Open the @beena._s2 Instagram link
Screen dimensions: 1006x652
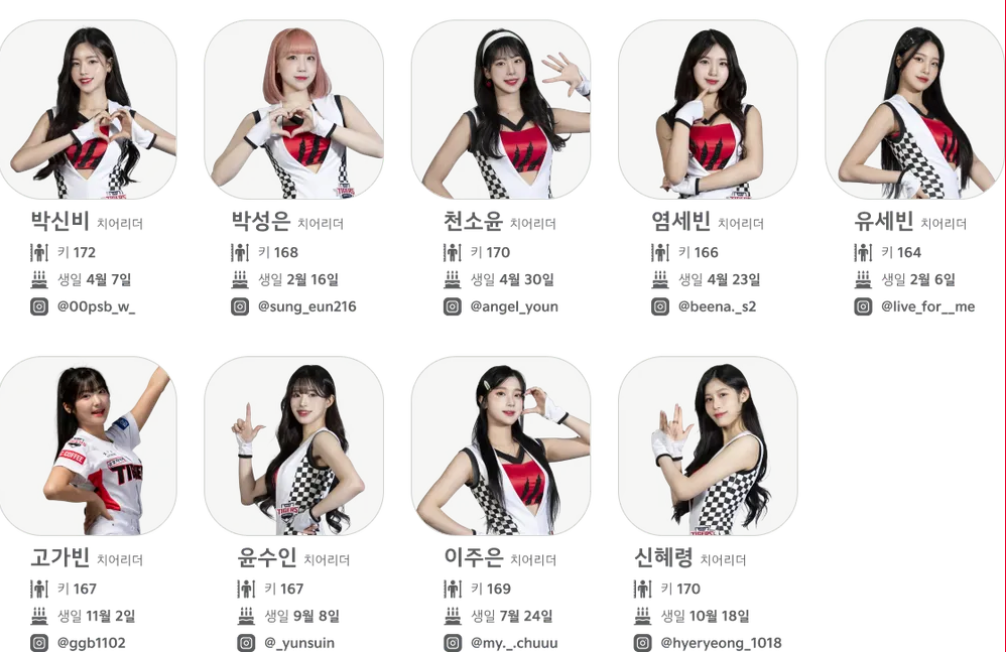[717, 307]
